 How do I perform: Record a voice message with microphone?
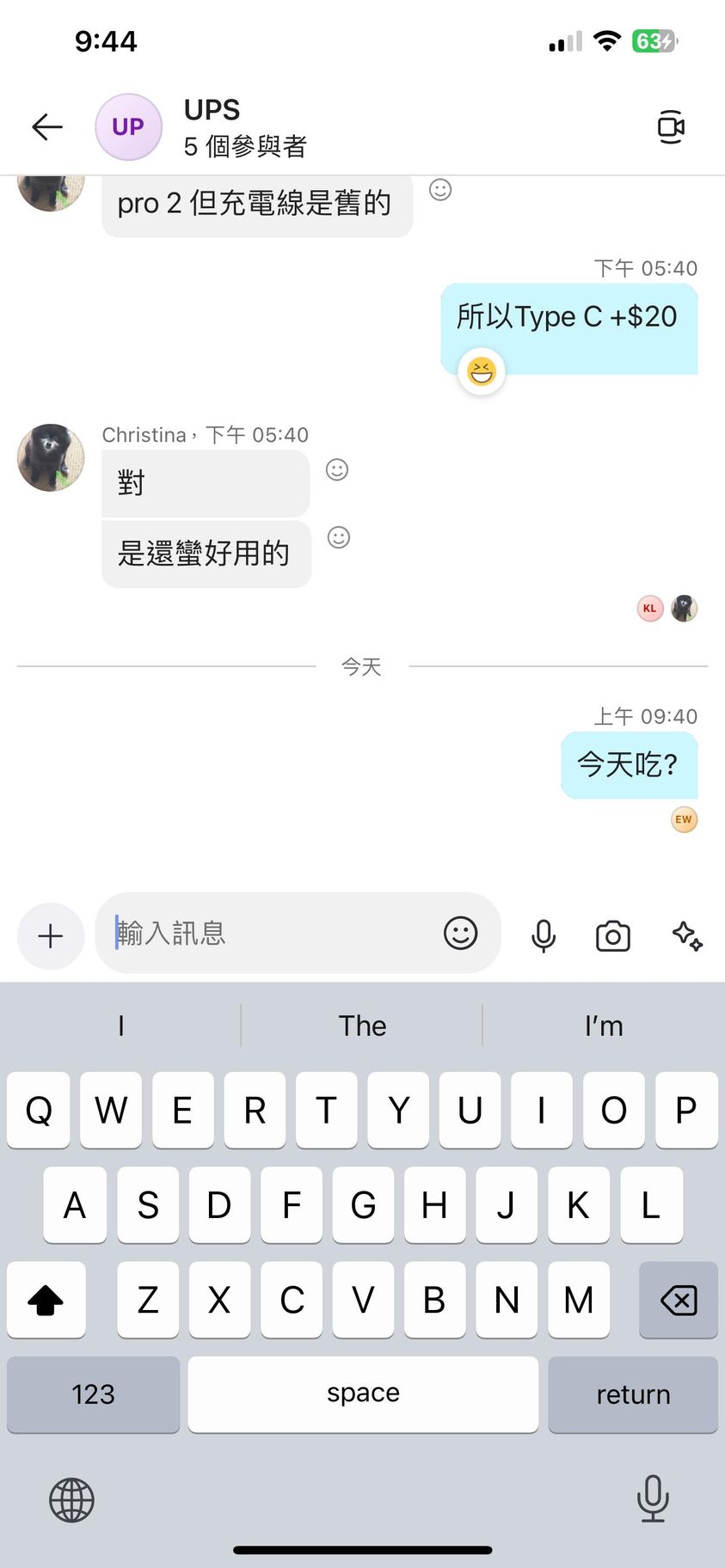544,935
